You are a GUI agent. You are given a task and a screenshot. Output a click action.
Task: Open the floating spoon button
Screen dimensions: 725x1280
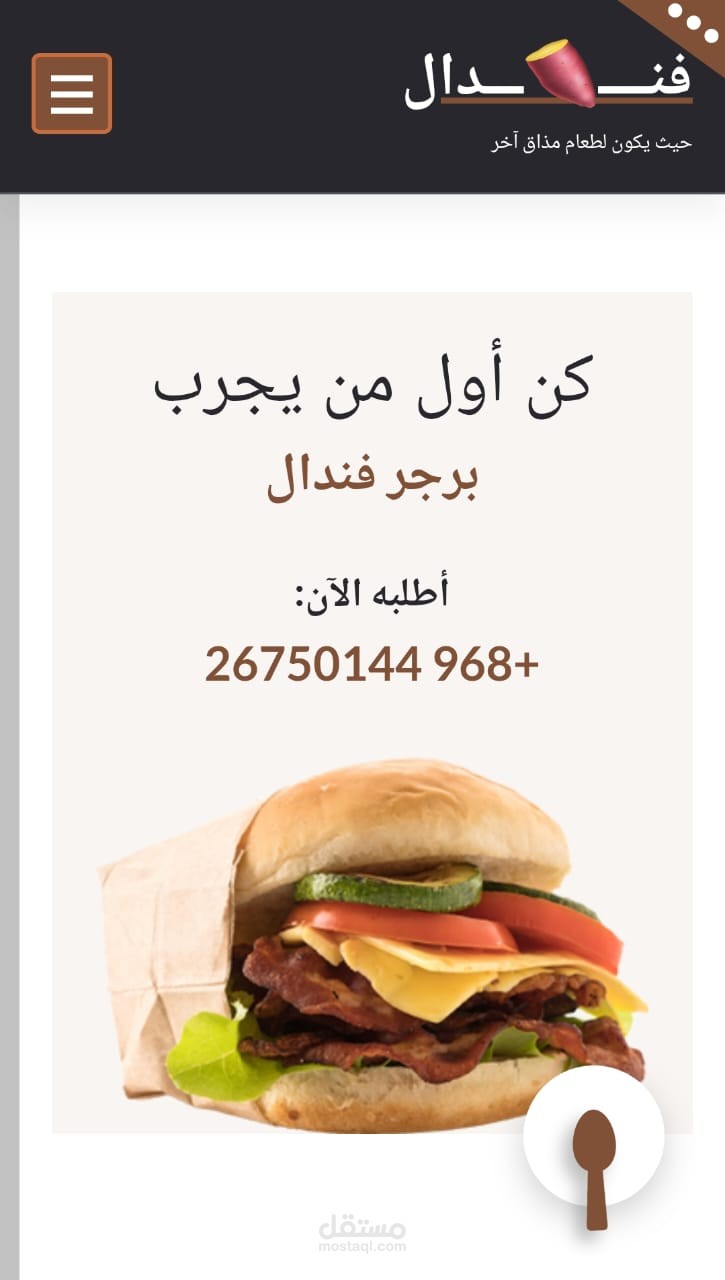(594, 1136)
